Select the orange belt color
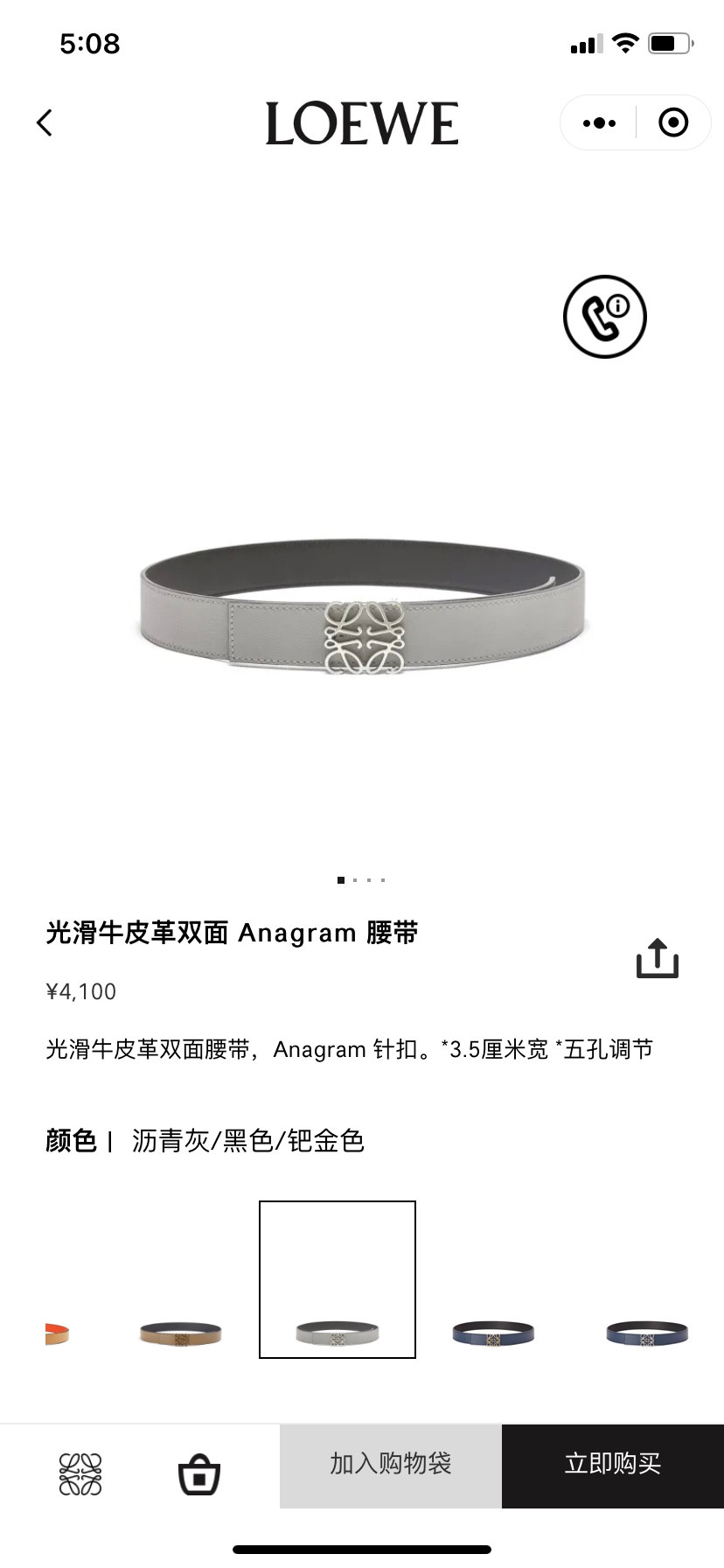 point(57,1333)
